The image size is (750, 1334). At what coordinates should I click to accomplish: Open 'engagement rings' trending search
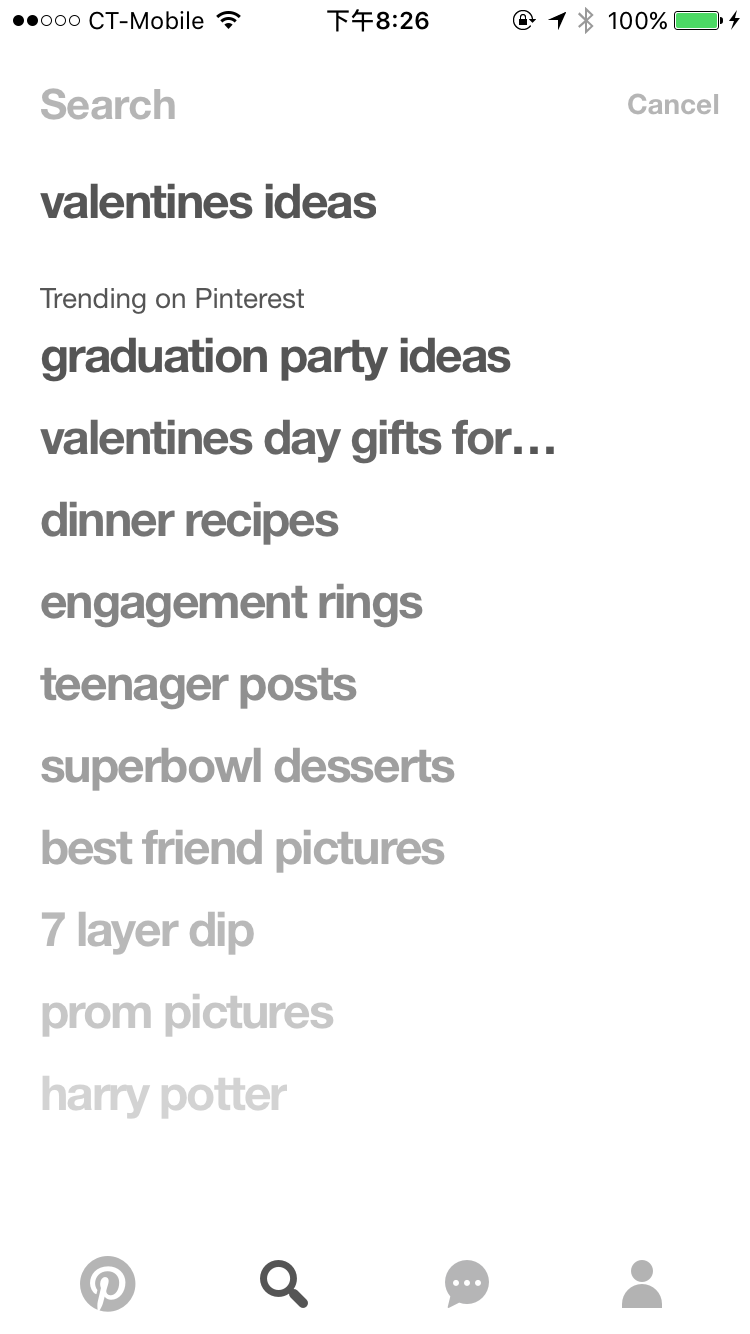(231, 603)
